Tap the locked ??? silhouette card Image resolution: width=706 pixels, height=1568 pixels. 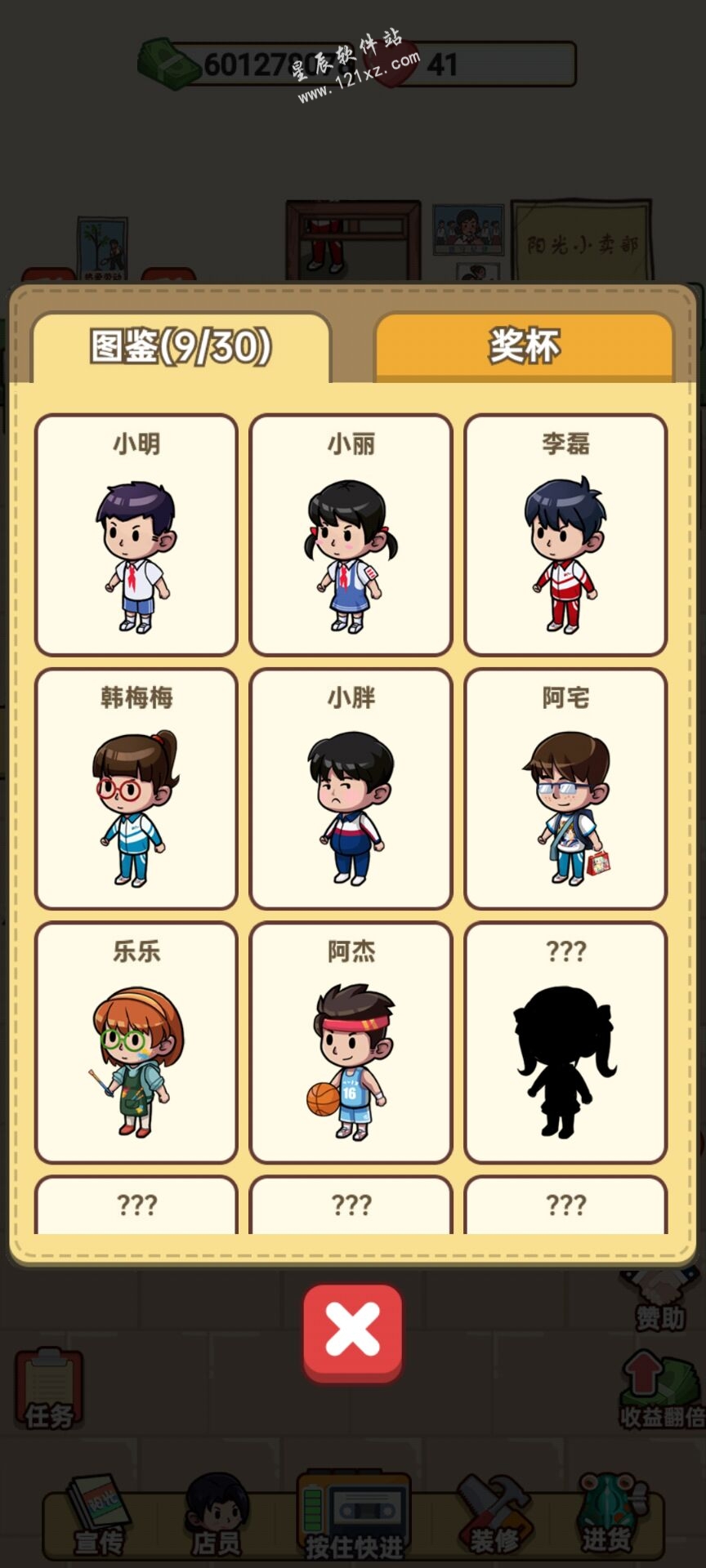565,1043
